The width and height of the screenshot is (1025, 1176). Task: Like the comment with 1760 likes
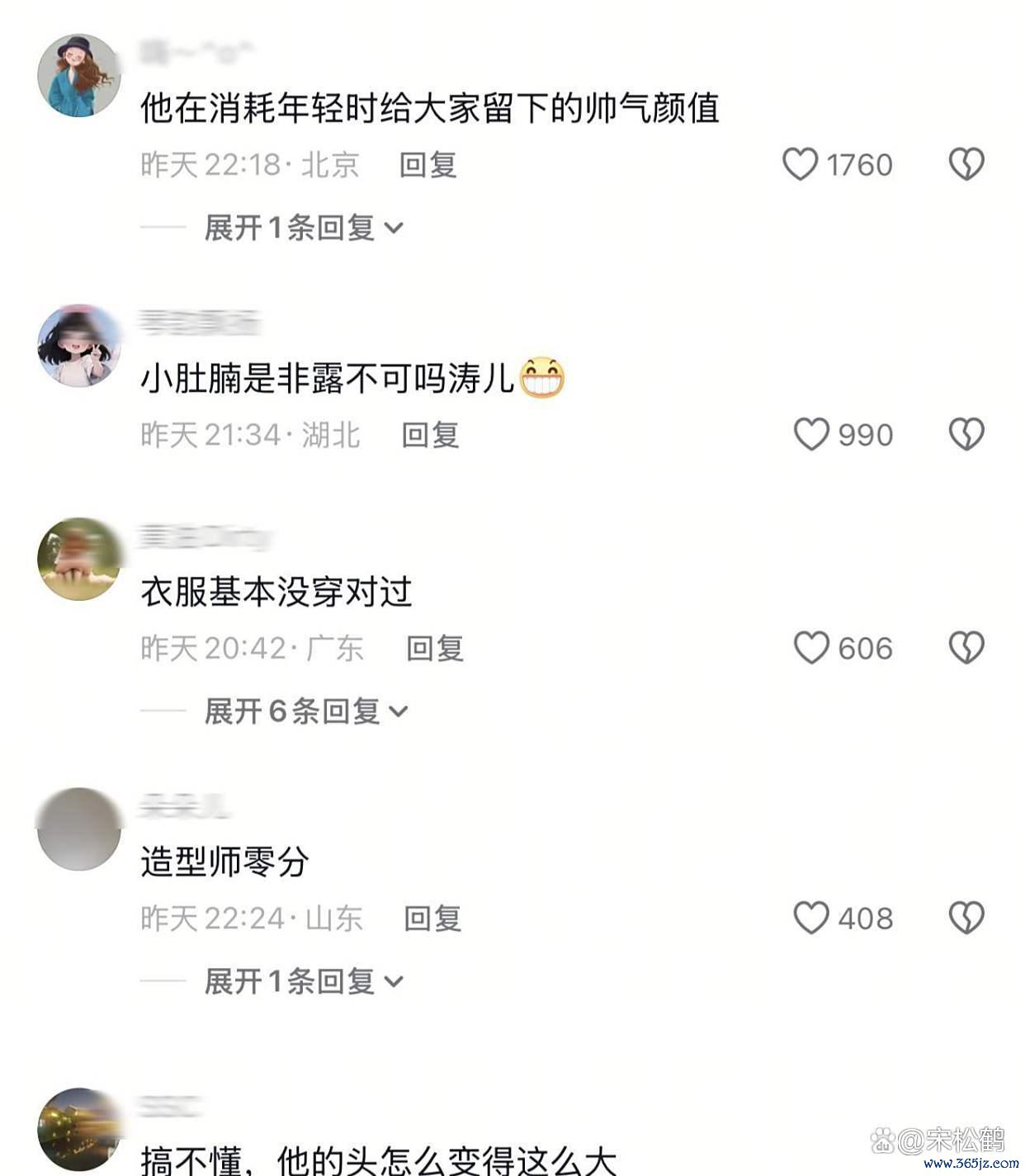[800, 164]
